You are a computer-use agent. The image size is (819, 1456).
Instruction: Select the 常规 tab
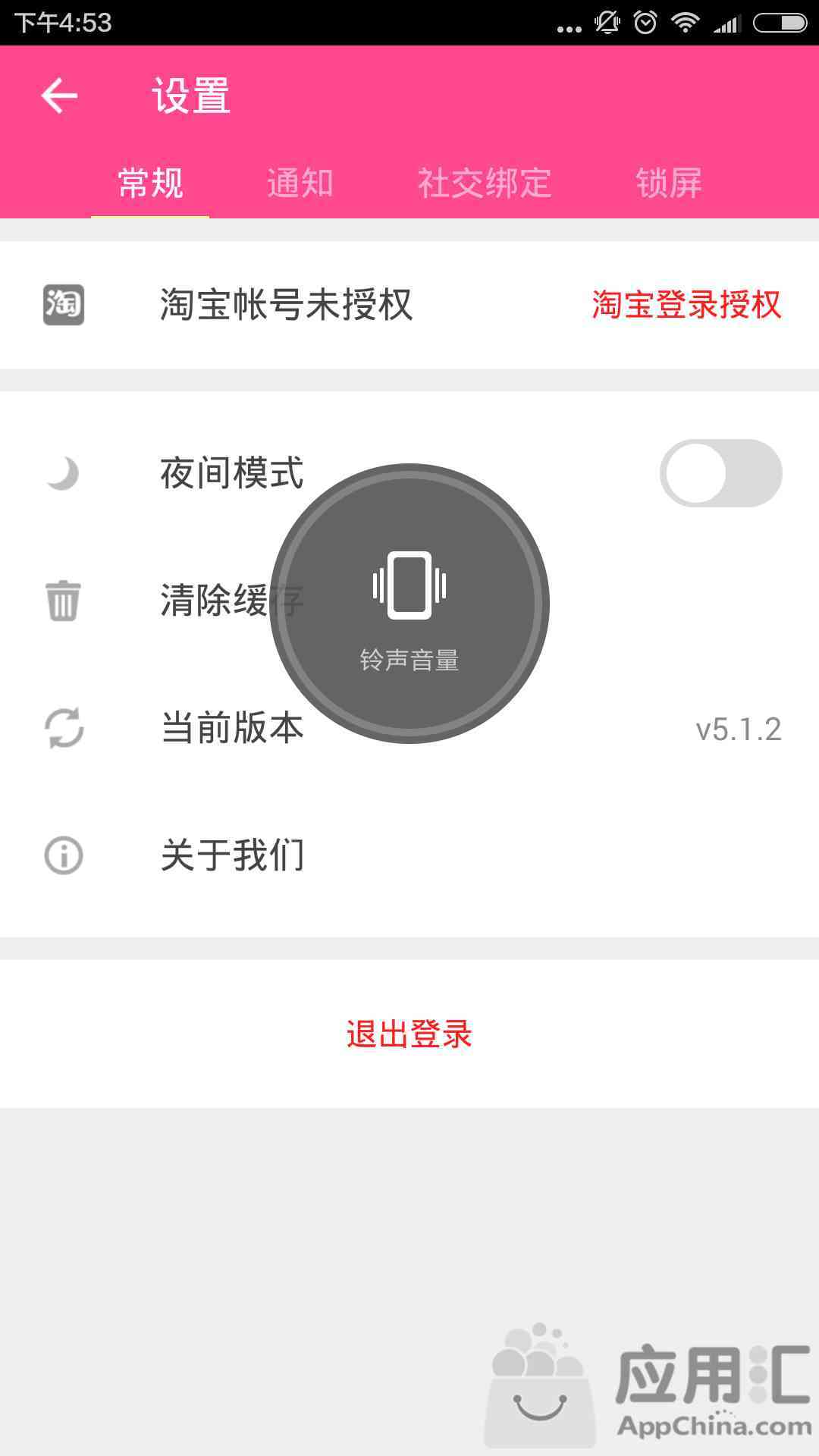(x=150, y=183)
